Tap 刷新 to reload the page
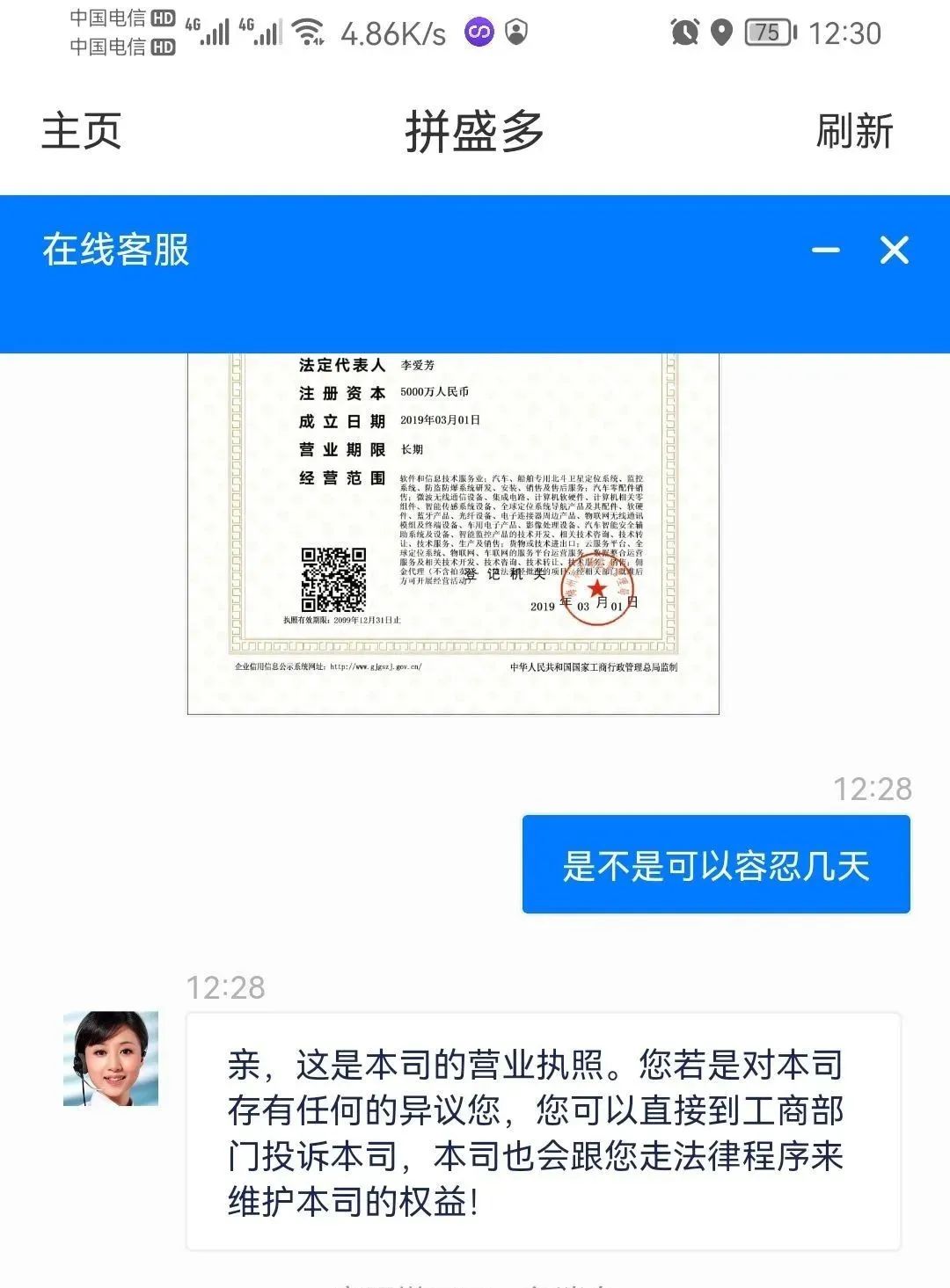Image resolution: width=950 pixels, height=1288 pixels. tap(851, 130)
